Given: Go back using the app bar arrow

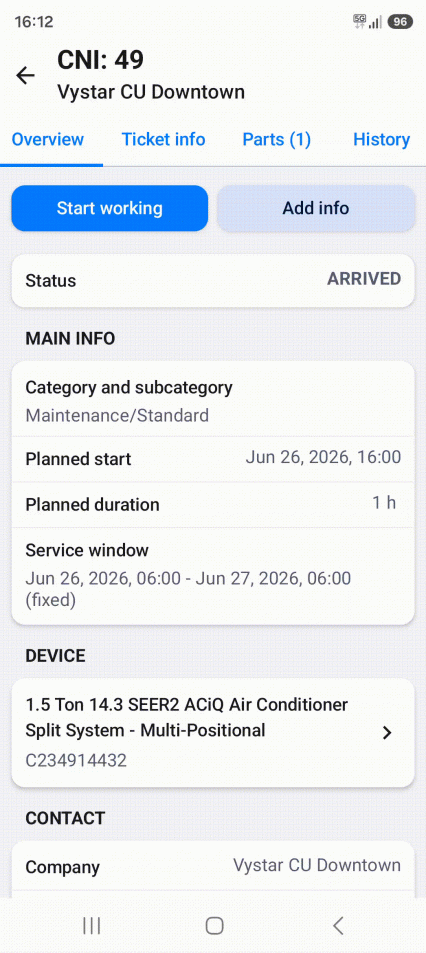Looking at the screenshot, I should [x=26, y=75].
